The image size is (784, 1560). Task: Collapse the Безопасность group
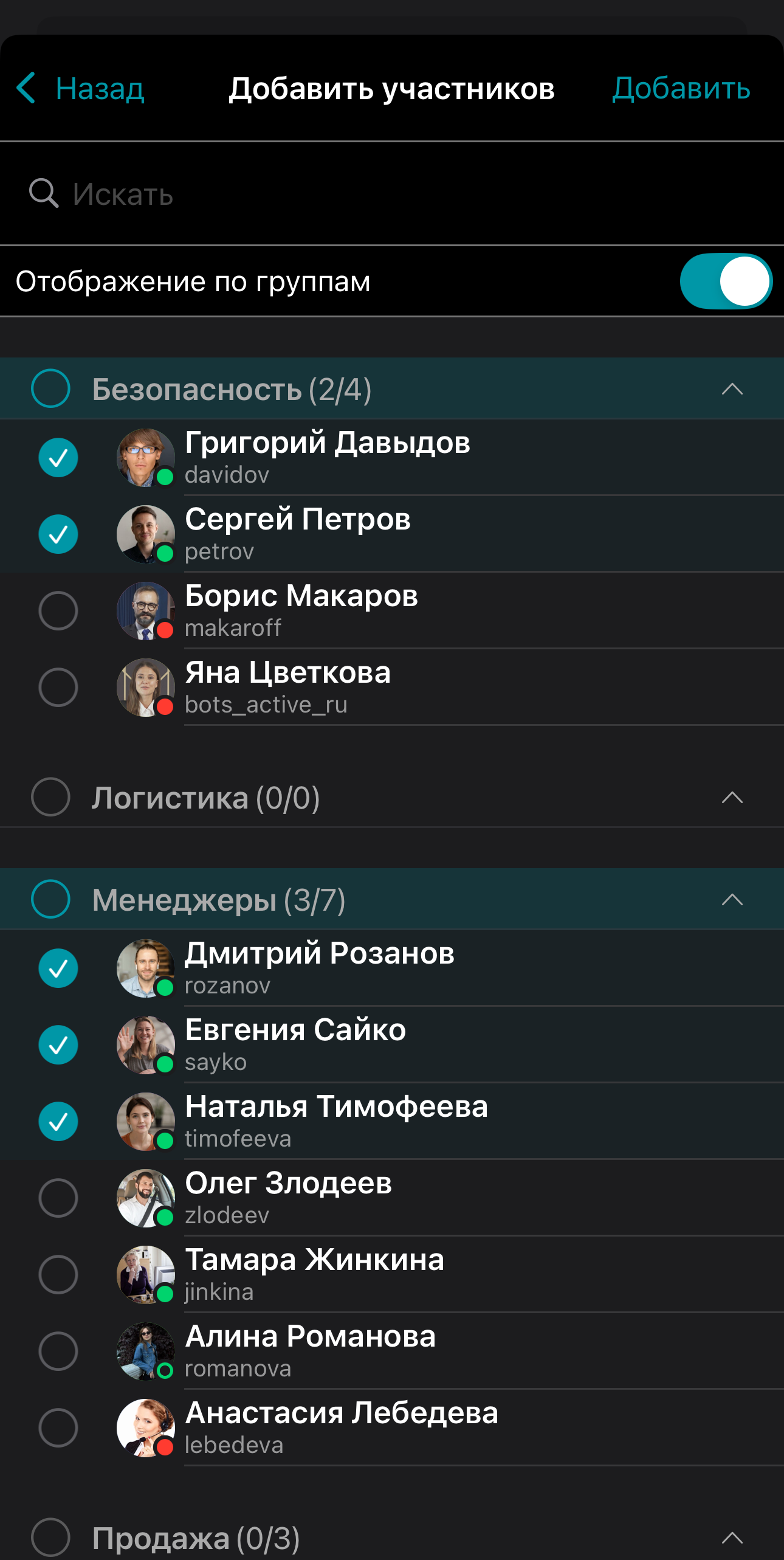732,389
